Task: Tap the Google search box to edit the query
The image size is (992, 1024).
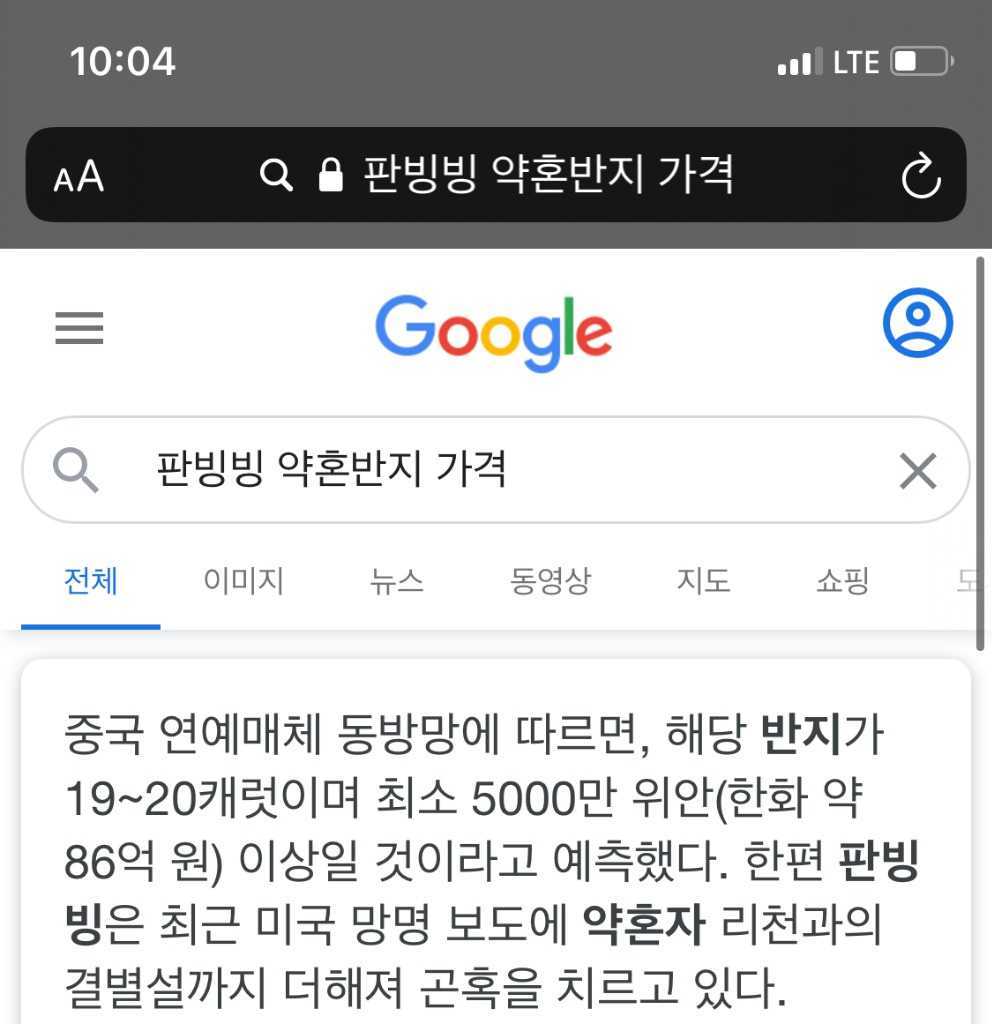Action: pyautogui.click(x=480, y=469)
